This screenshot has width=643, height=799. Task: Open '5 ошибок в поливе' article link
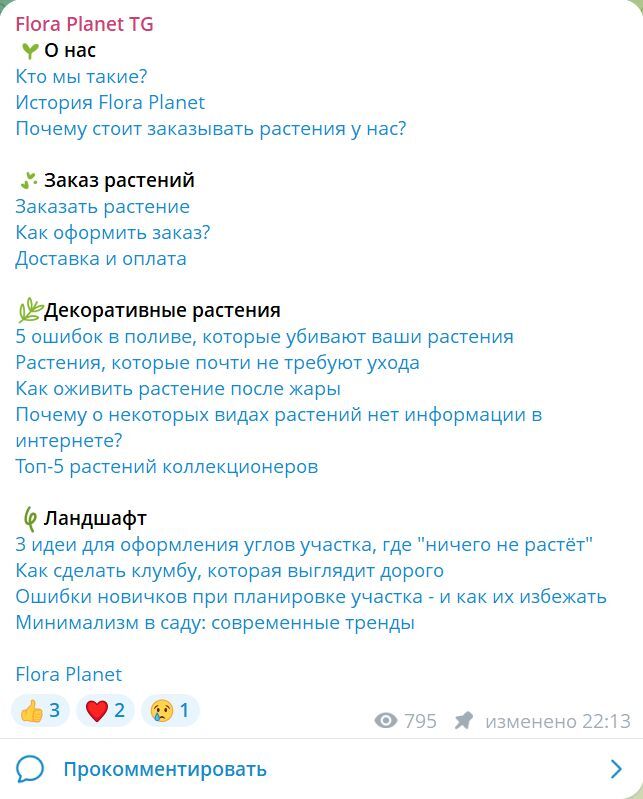(264, 336)
